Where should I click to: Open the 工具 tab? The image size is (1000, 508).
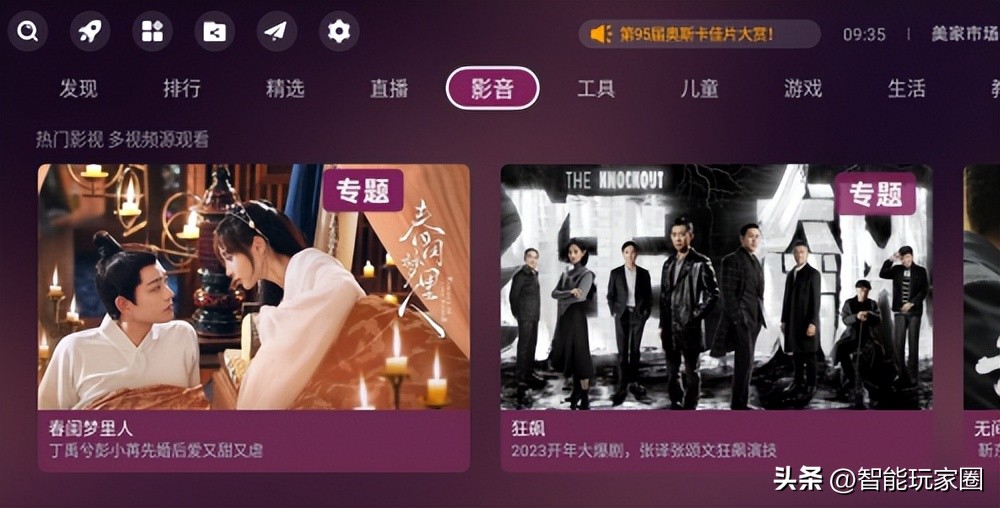(596, 88)
